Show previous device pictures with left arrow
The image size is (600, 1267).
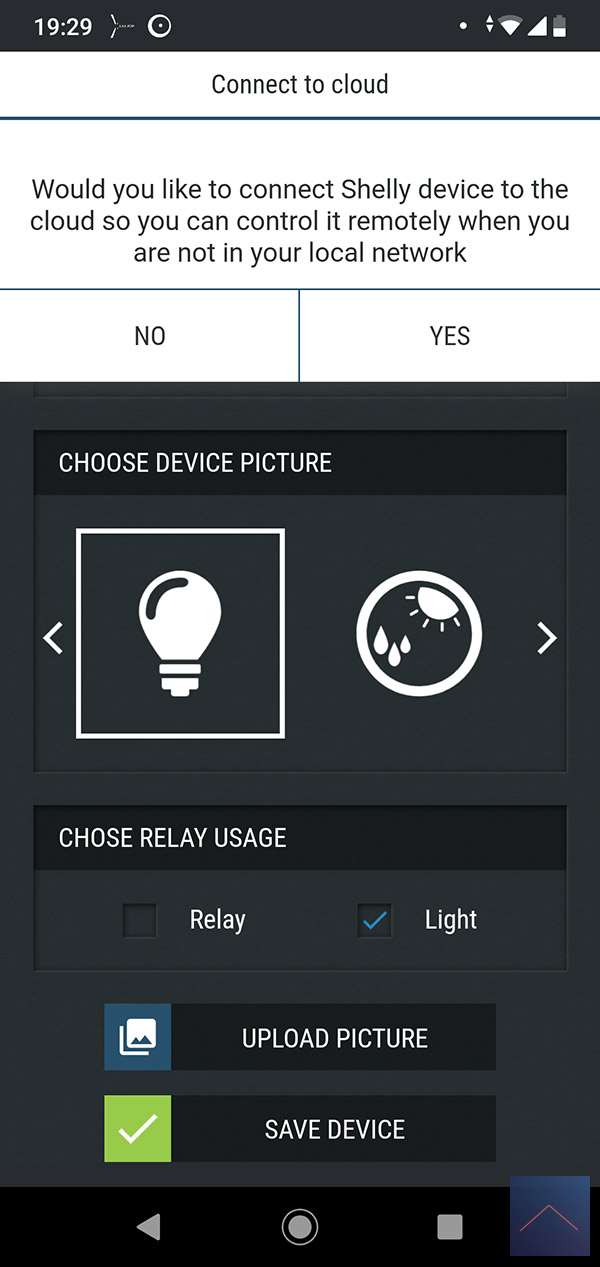tap(54, 637)
